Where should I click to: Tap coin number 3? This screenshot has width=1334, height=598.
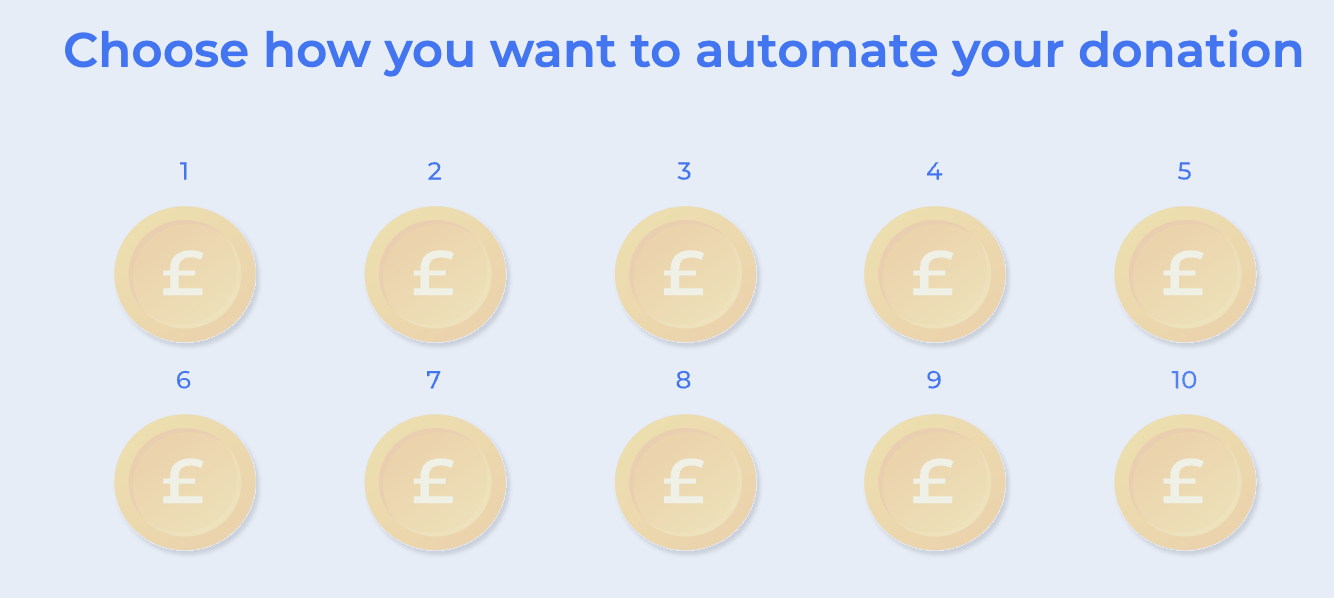tap(685, 274)
